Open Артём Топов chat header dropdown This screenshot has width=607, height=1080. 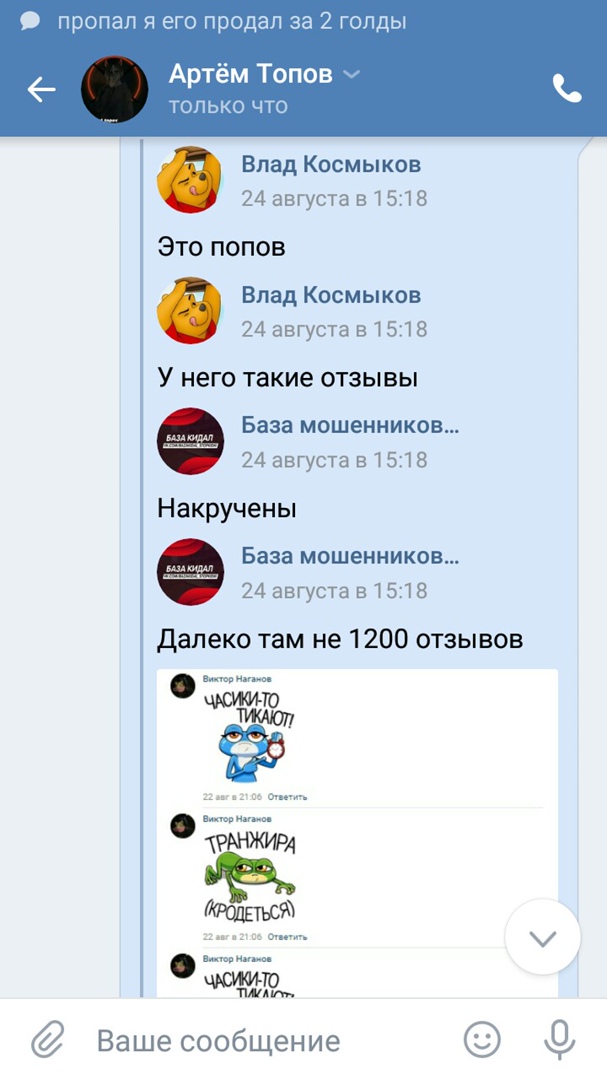[x=351, y=74]
